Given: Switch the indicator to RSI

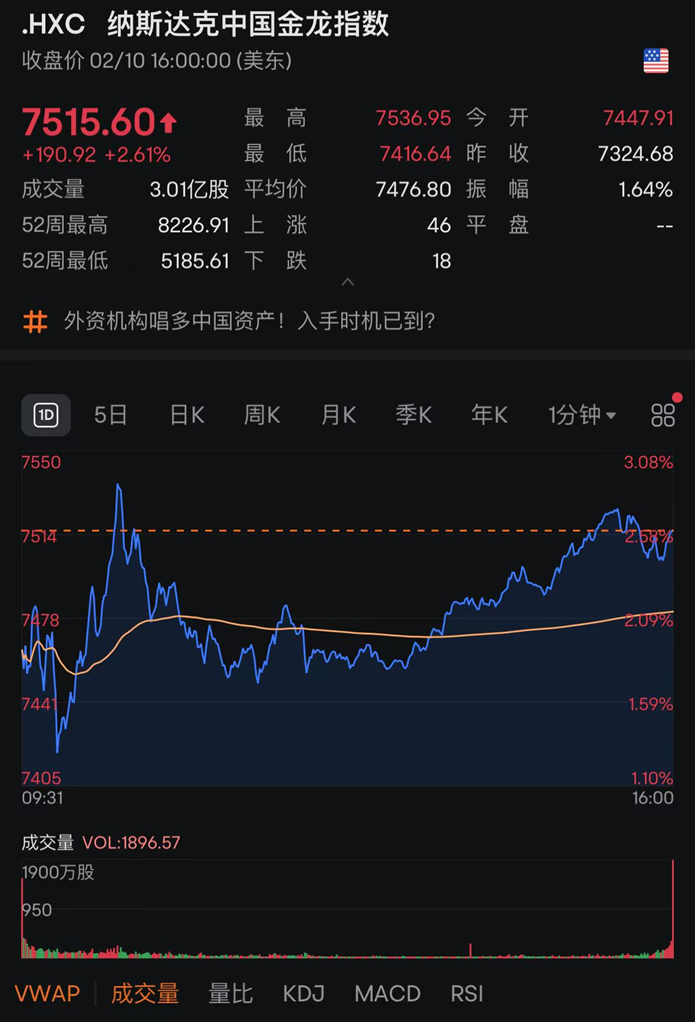Looking at the screenshot, I should (x=467, y=993).
